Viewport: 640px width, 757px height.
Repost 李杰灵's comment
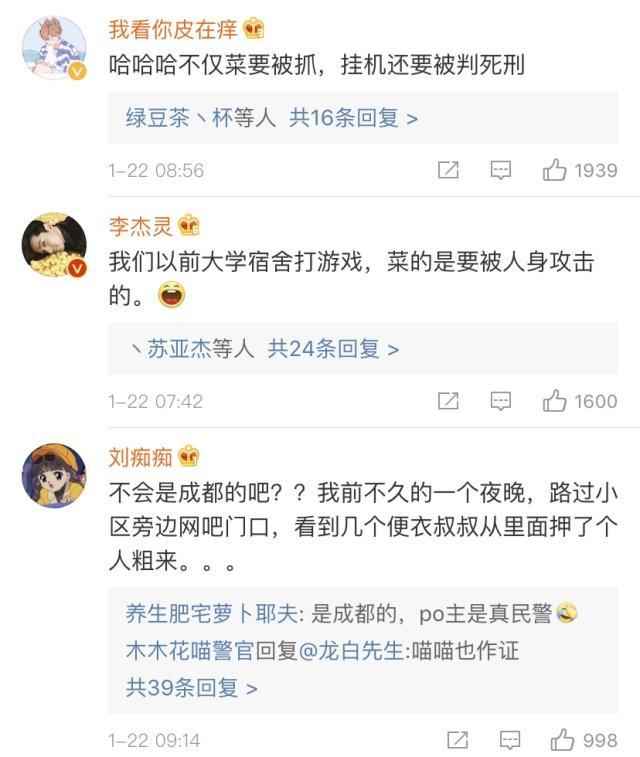pos(449,401)
